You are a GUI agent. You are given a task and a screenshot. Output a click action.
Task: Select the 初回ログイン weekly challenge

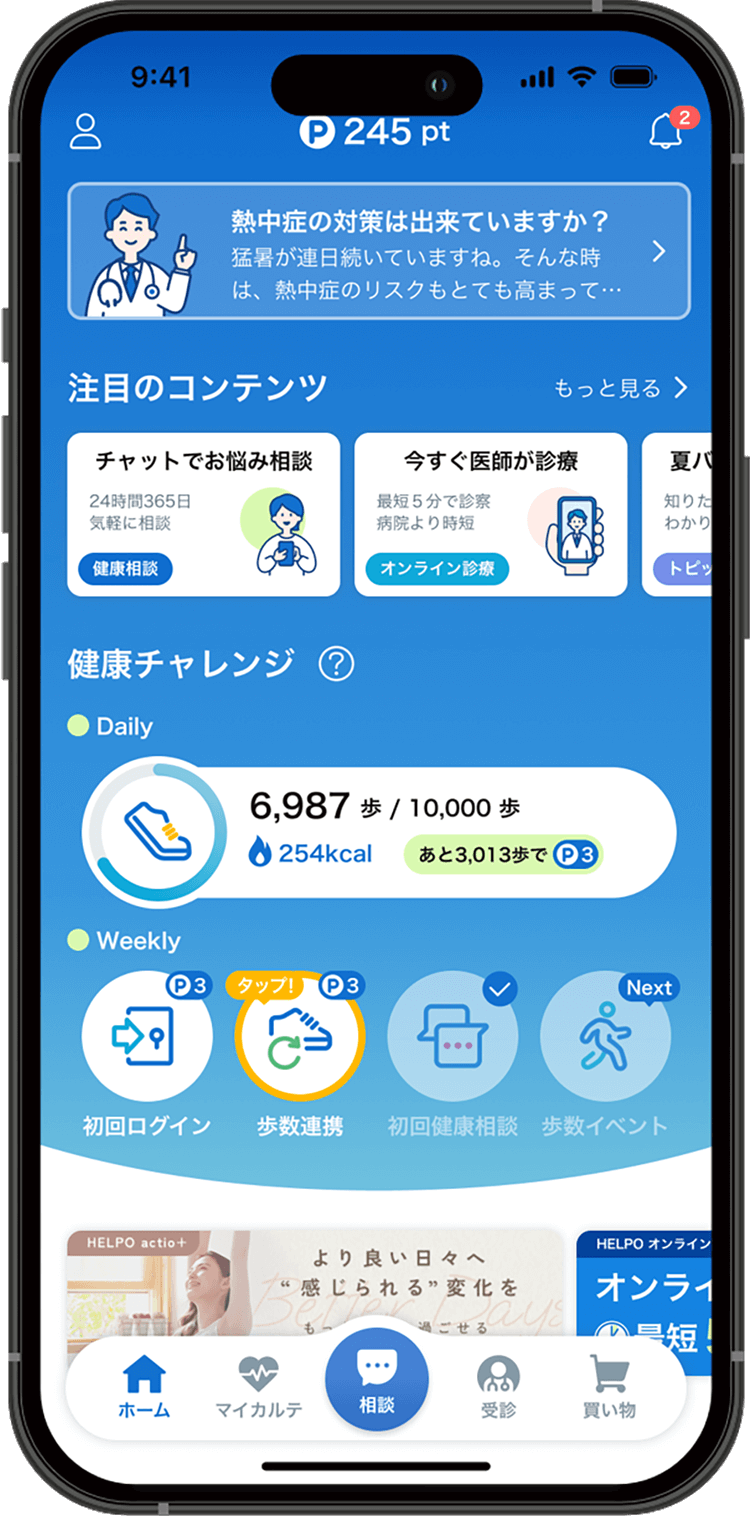(x=147, y=1036)
